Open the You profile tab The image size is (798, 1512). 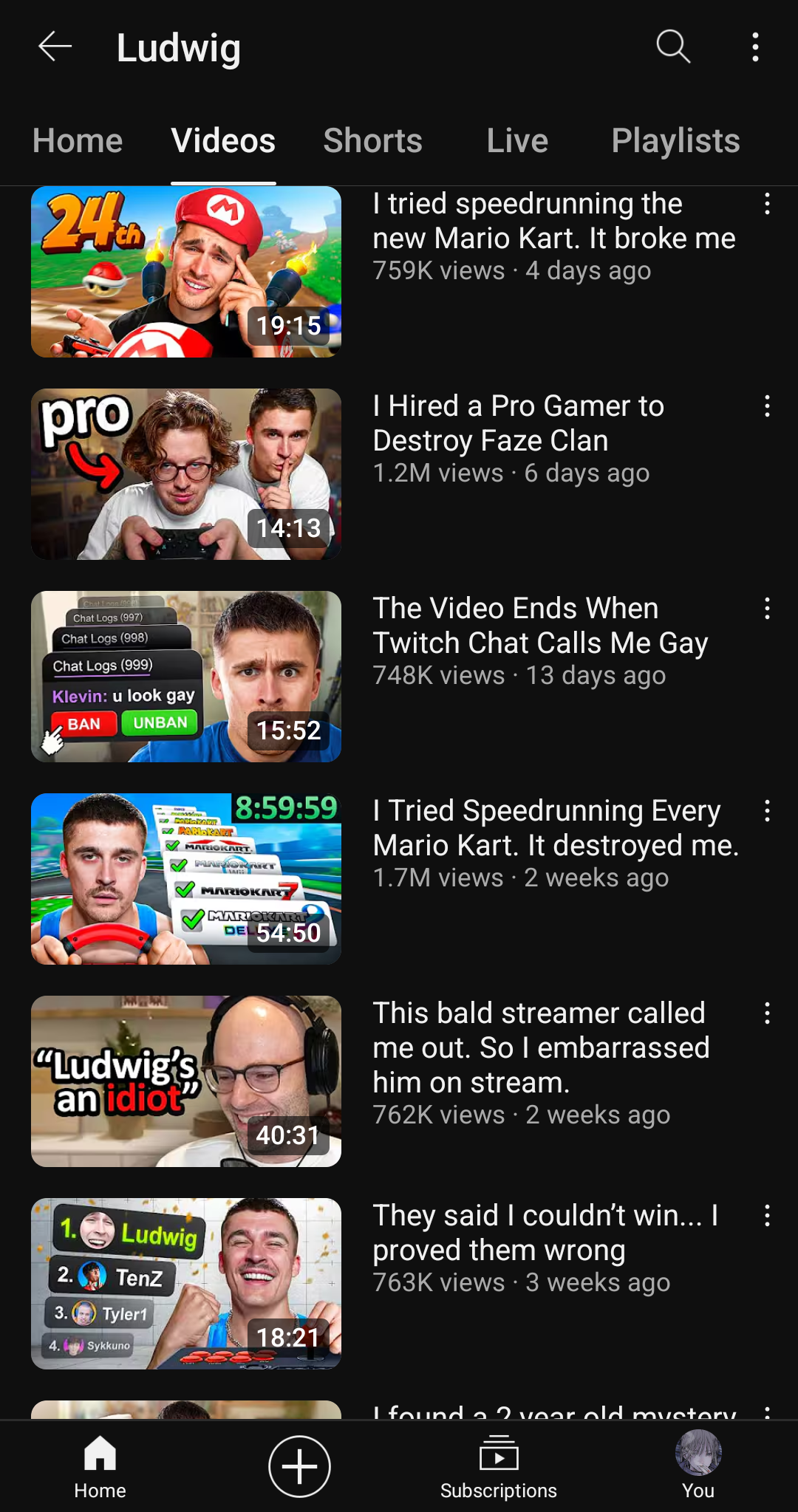[x=698, y=1466]
